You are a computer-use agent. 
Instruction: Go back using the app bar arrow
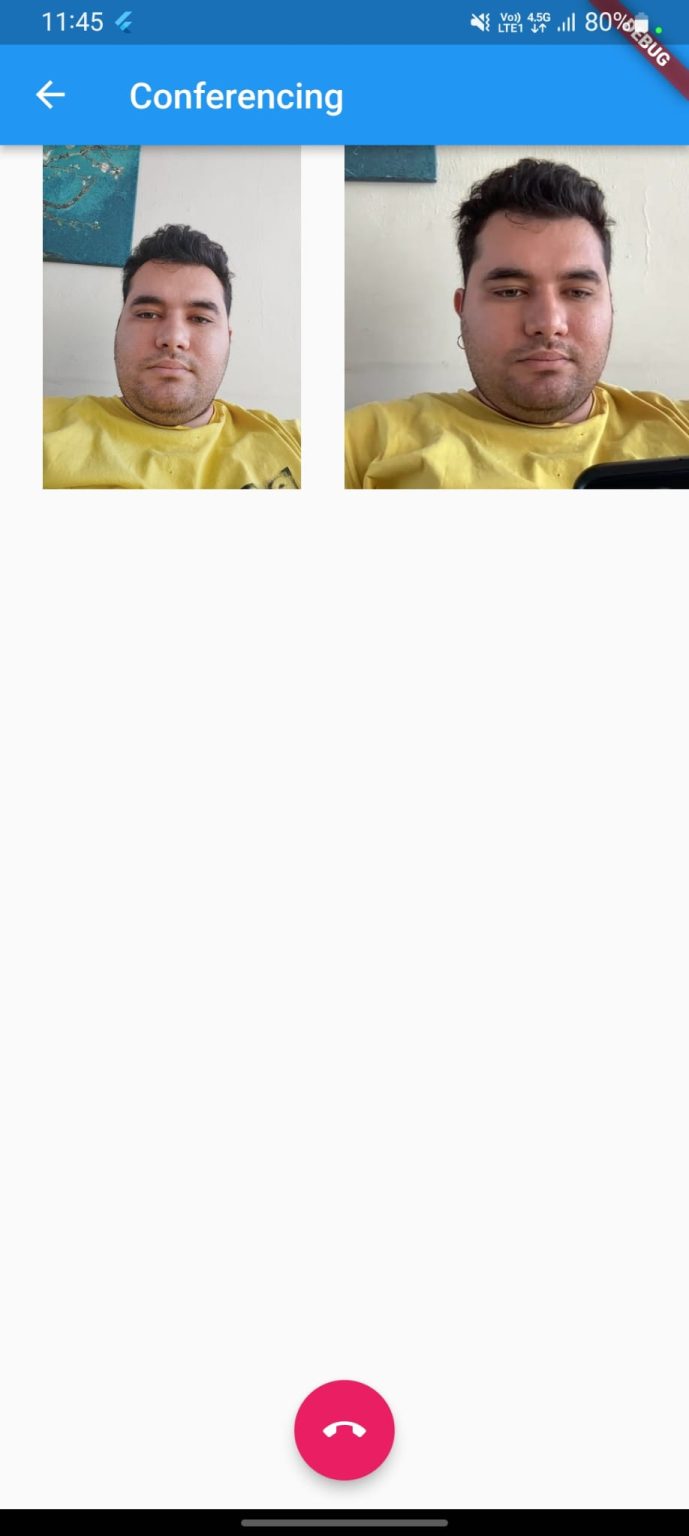50,96
